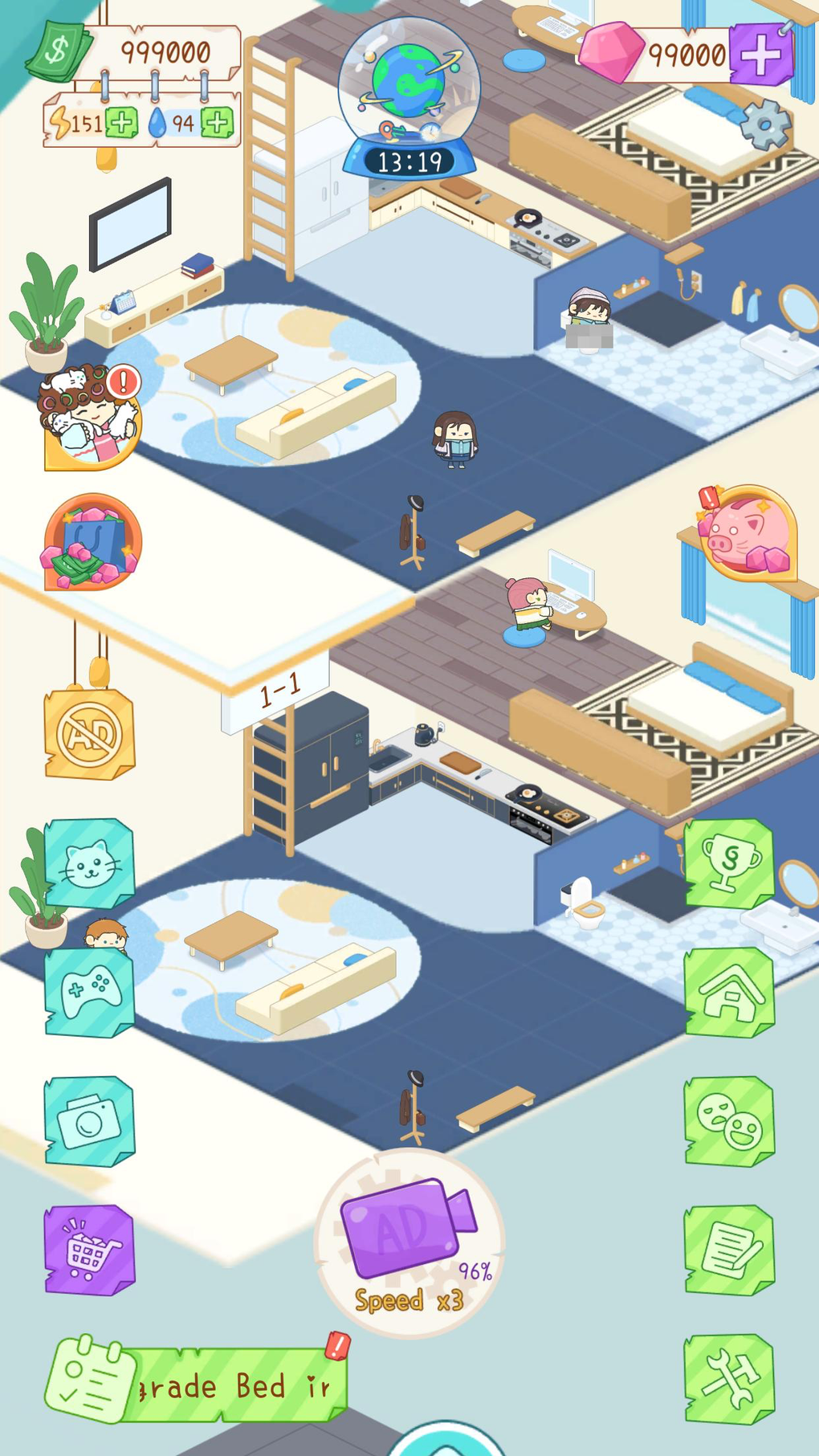Open the piggy bank with gems
The image size is (819, 1456).
click(x=747, y=532)
